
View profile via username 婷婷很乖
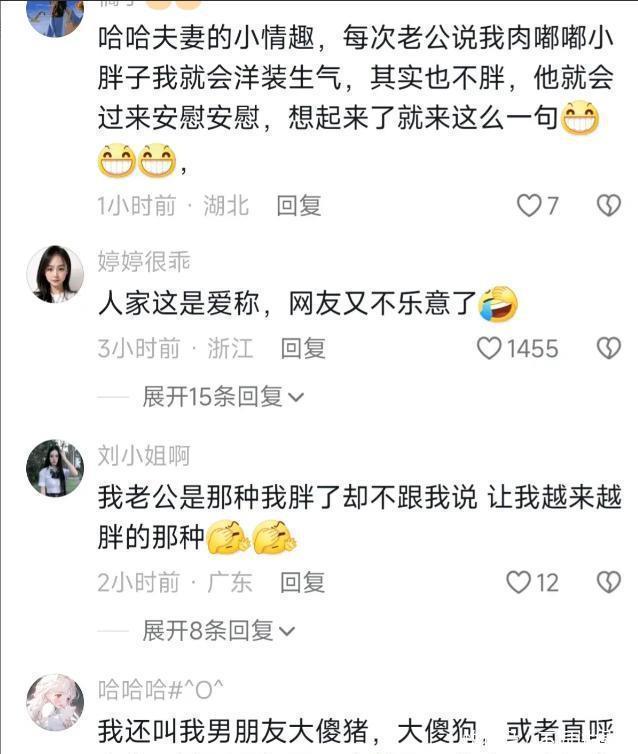coord(144,262)
